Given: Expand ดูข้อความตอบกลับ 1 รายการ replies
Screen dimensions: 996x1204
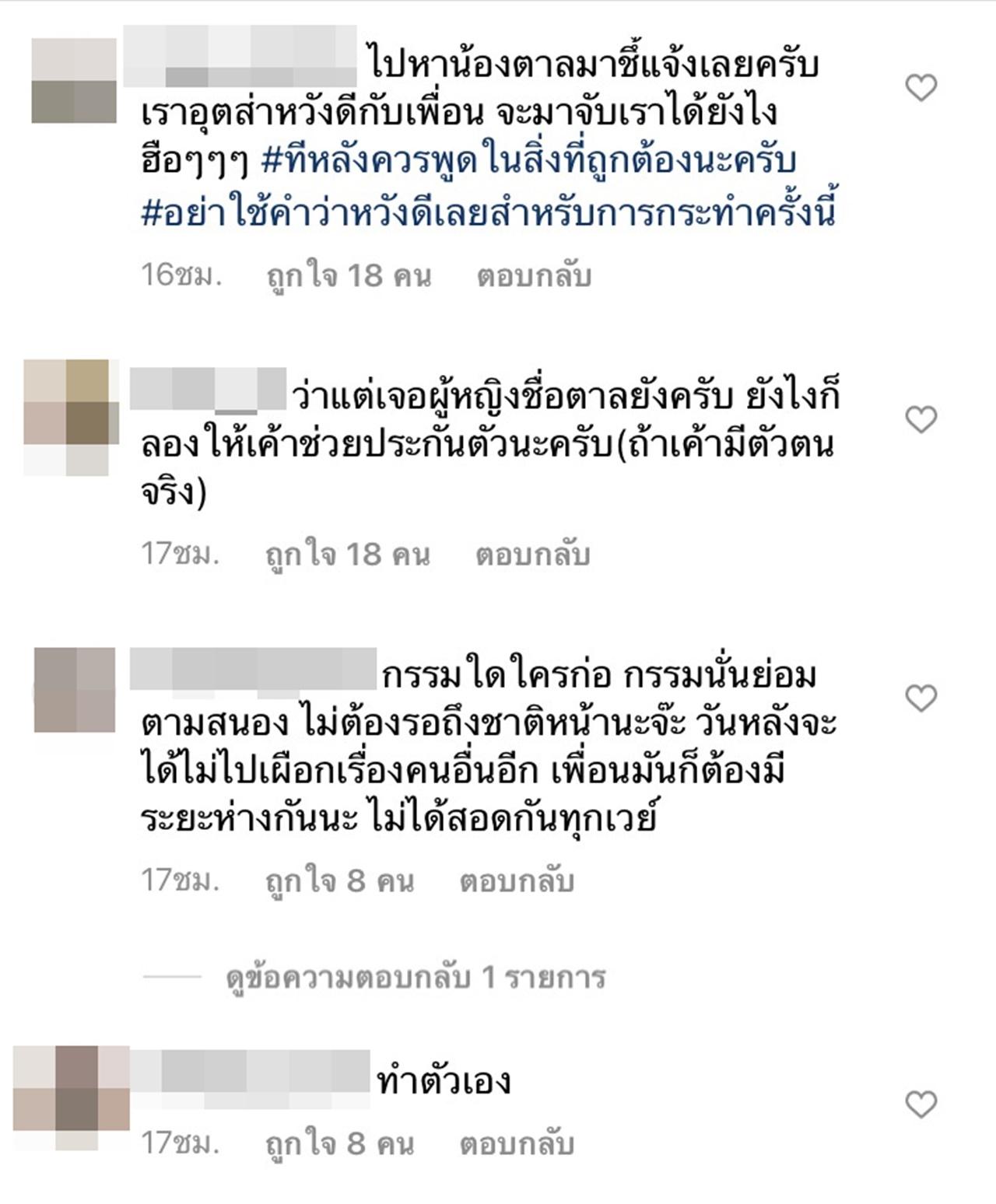Looking at the screenshot, I should click(416, 977).
